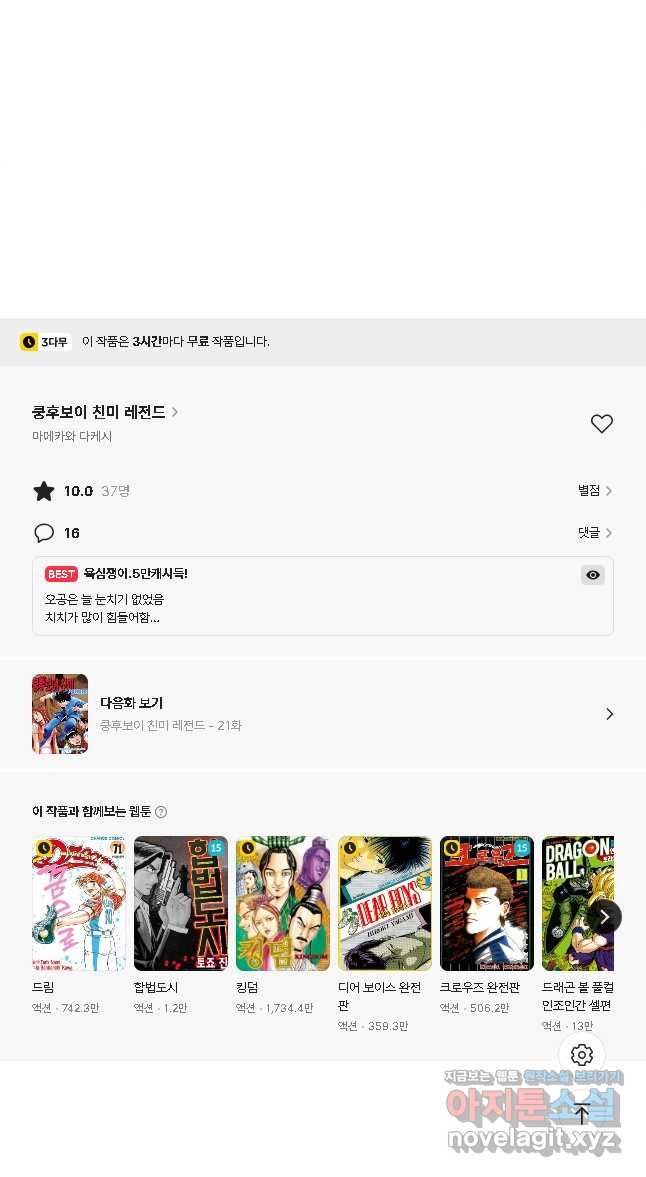Open info icon beside 이 작품과 함께보는 웹툰
The height and width of the screenshot is (1177, 646).
tap(161, 812)
